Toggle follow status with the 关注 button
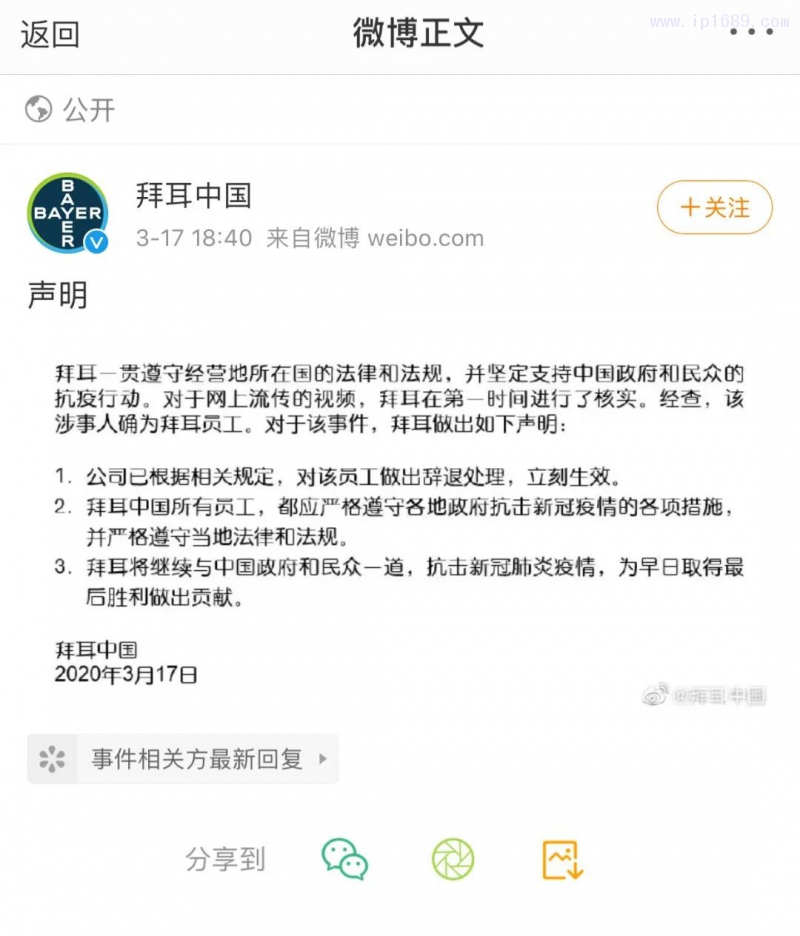Screen dimensions: 800x936 pos(714,208)
